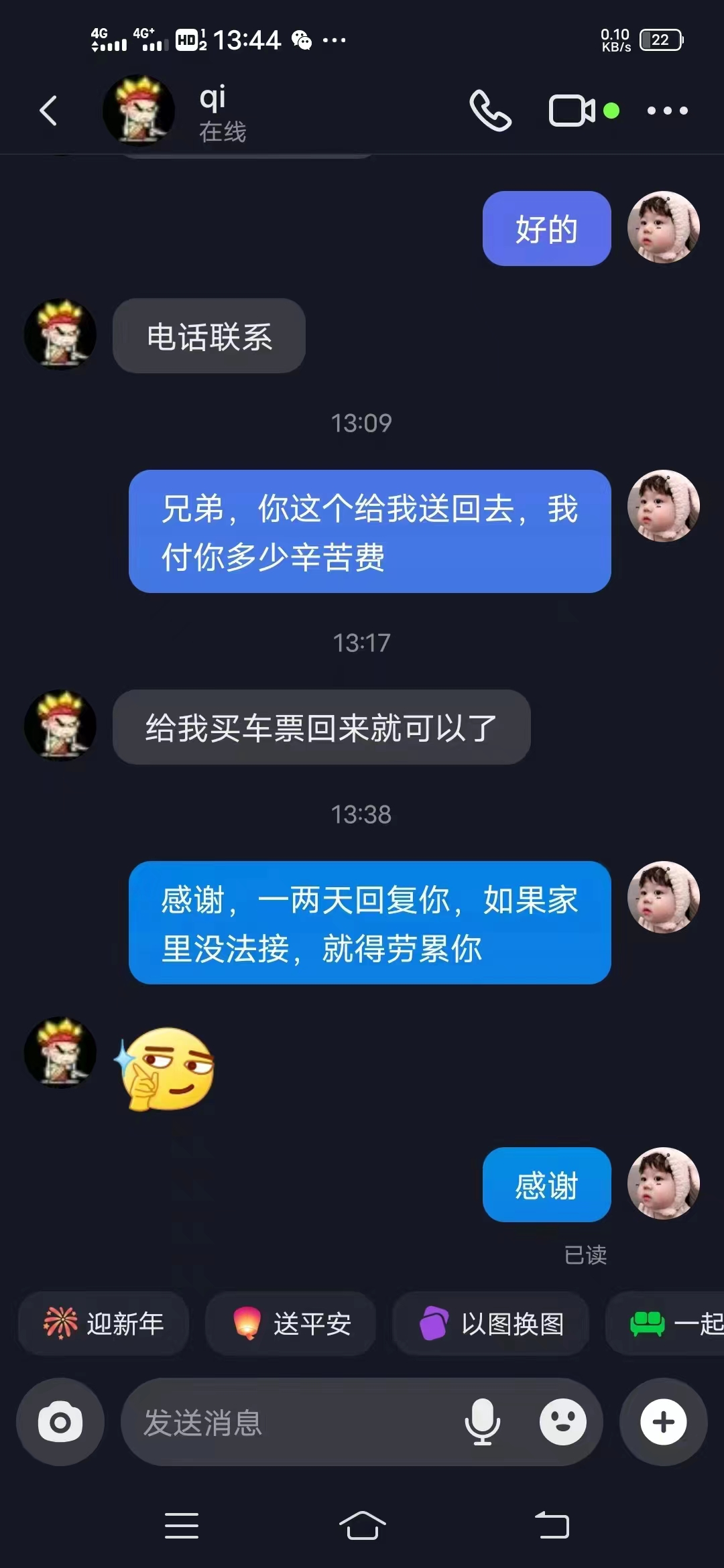Start a video call with qi
The image size is (724, 1568).
click(572, 111)
